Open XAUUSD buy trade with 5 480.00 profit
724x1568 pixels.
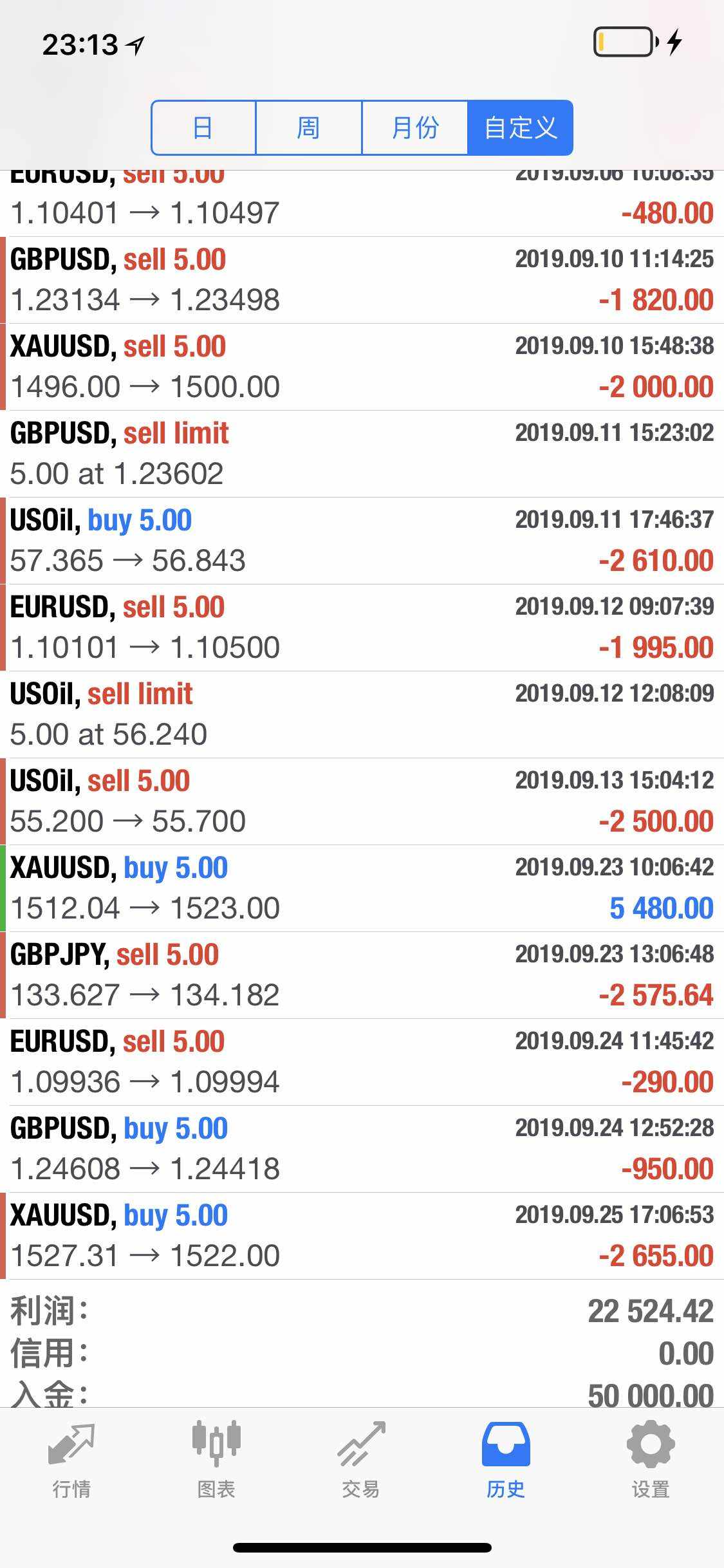tap(362, 888)
